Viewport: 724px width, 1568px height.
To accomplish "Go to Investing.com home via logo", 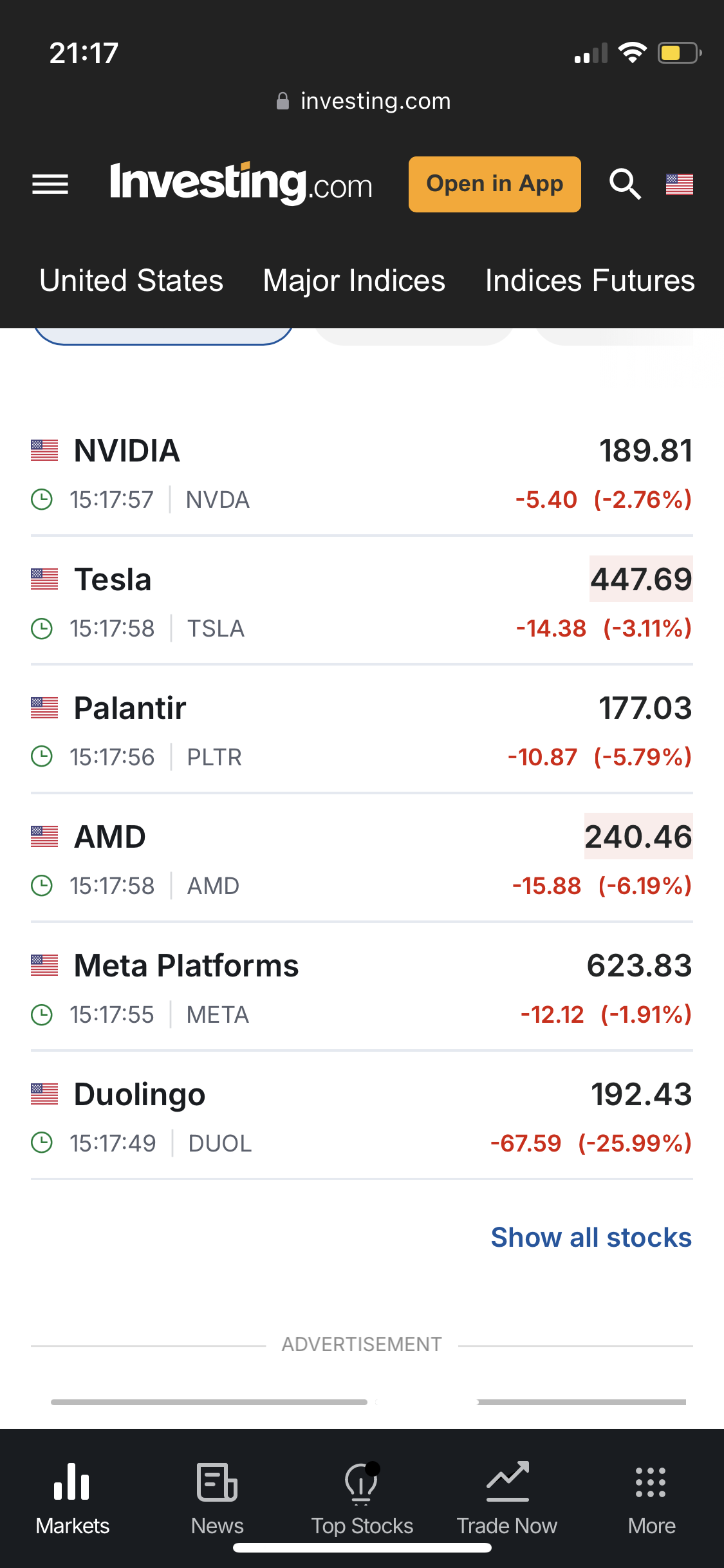I will (241, 184).
